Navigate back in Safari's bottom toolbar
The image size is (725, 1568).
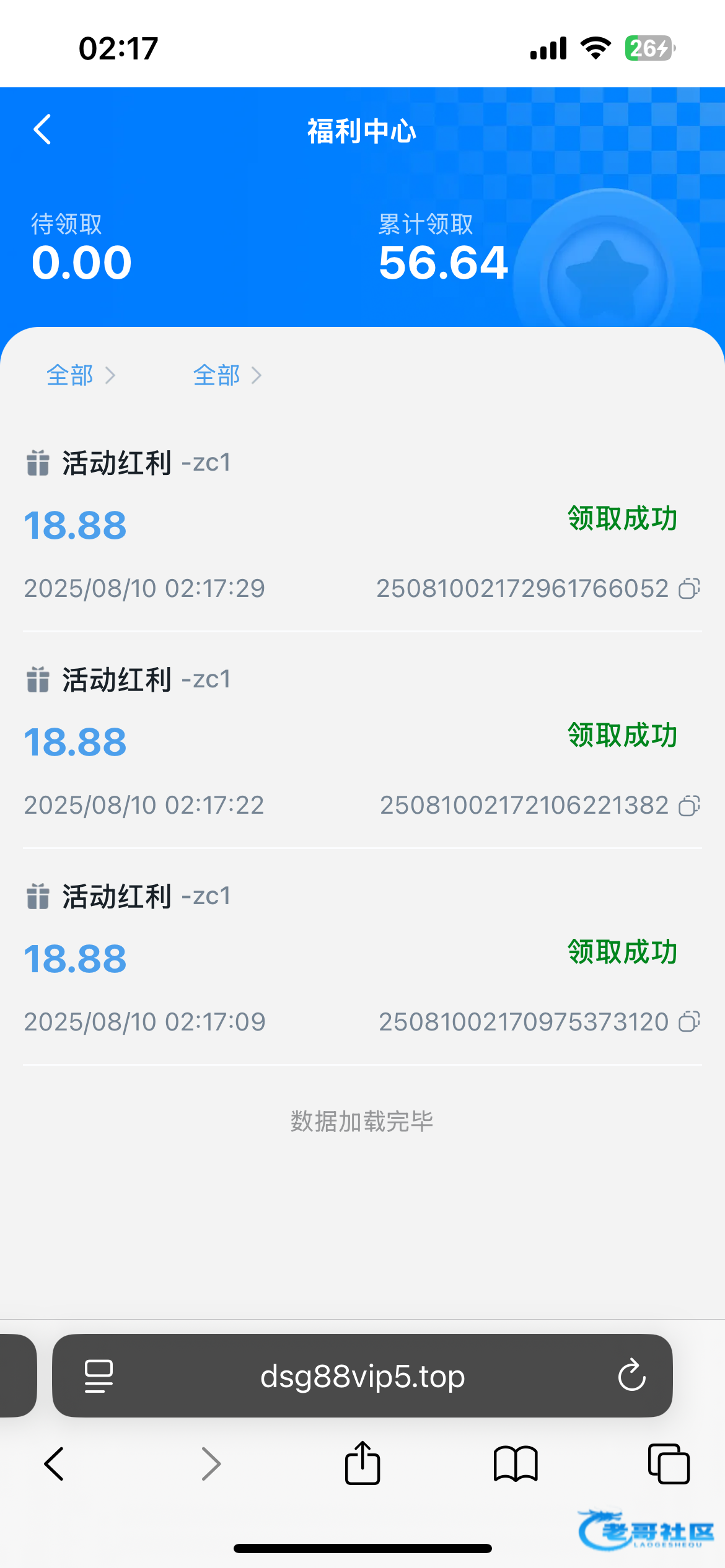pyautogui.click(x=55, y=1464)
